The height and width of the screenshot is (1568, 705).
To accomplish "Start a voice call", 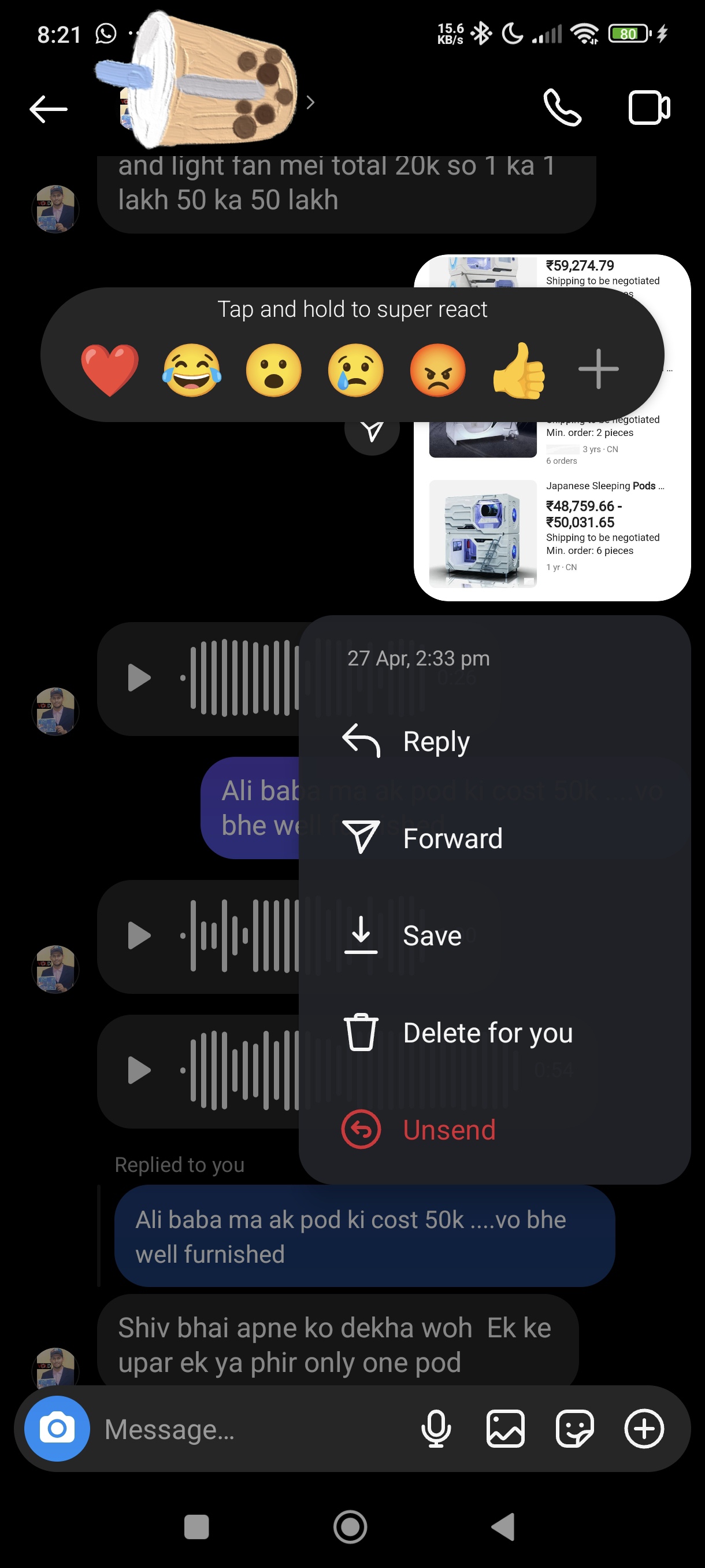I will point(562,108).
